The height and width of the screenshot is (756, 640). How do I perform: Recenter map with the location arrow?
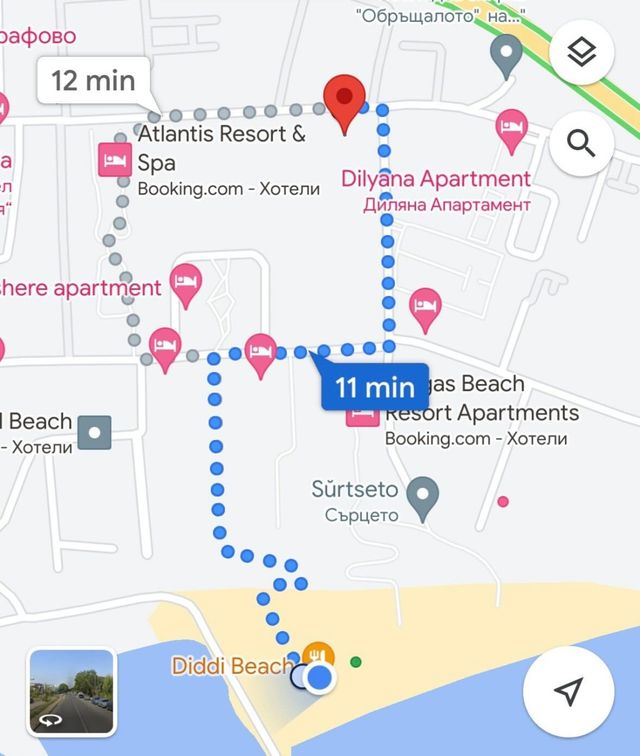pos(568,691)
